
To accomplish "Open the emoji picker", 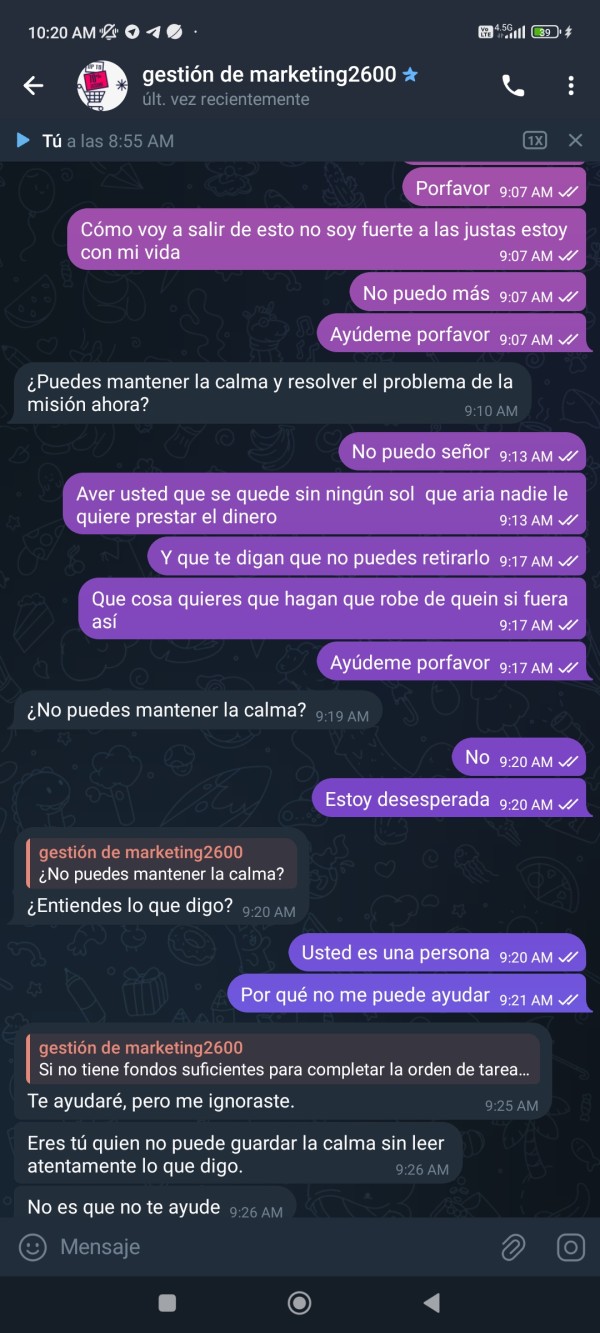I will click(x=33, y=1247).
